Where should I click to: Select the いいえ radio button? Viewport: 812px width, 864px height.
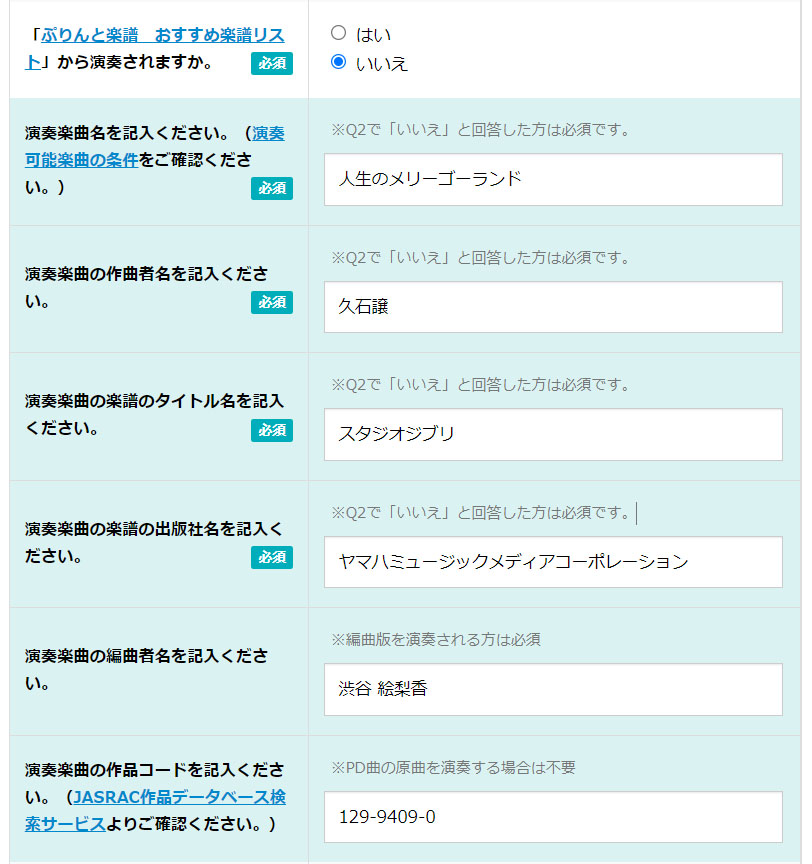pos(338,62)
